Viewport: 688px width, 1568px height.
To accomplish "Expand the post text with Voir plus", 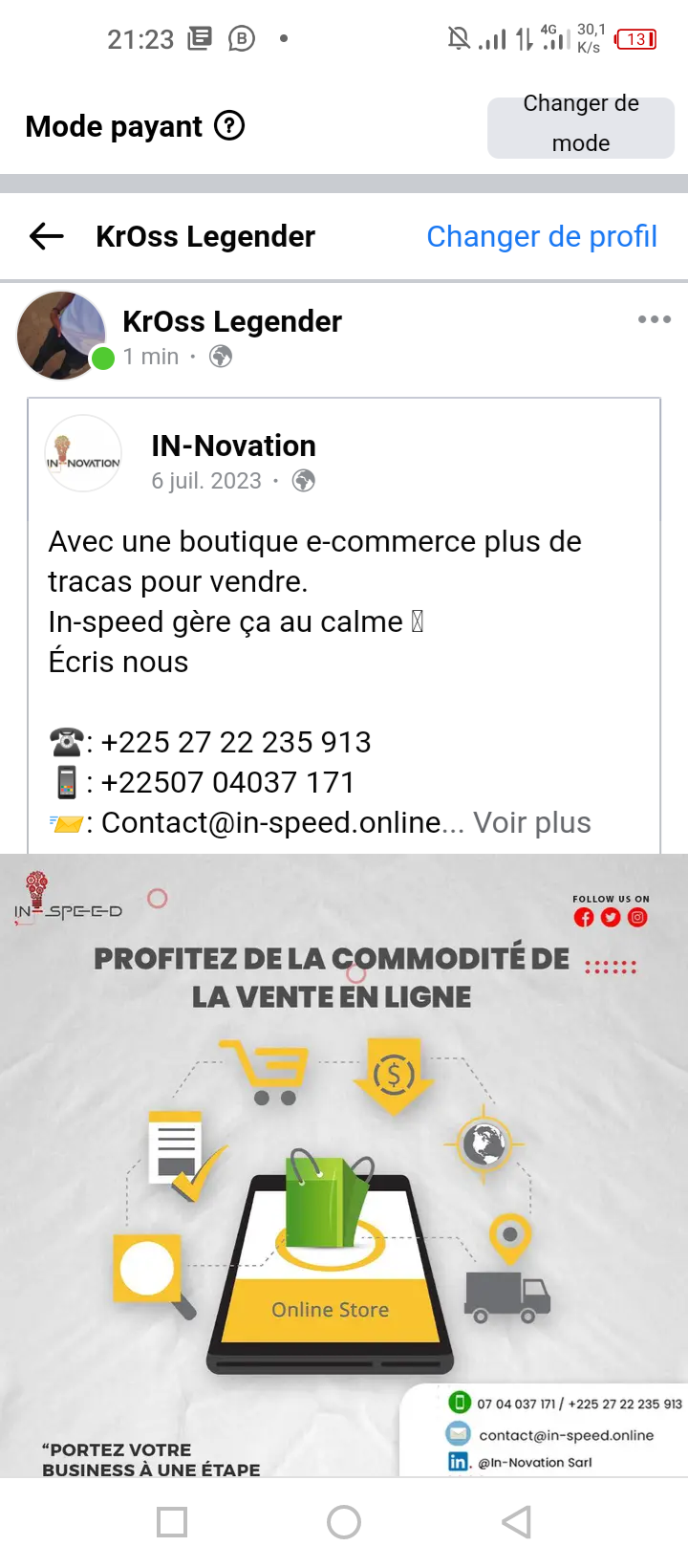I will (532, 822).
